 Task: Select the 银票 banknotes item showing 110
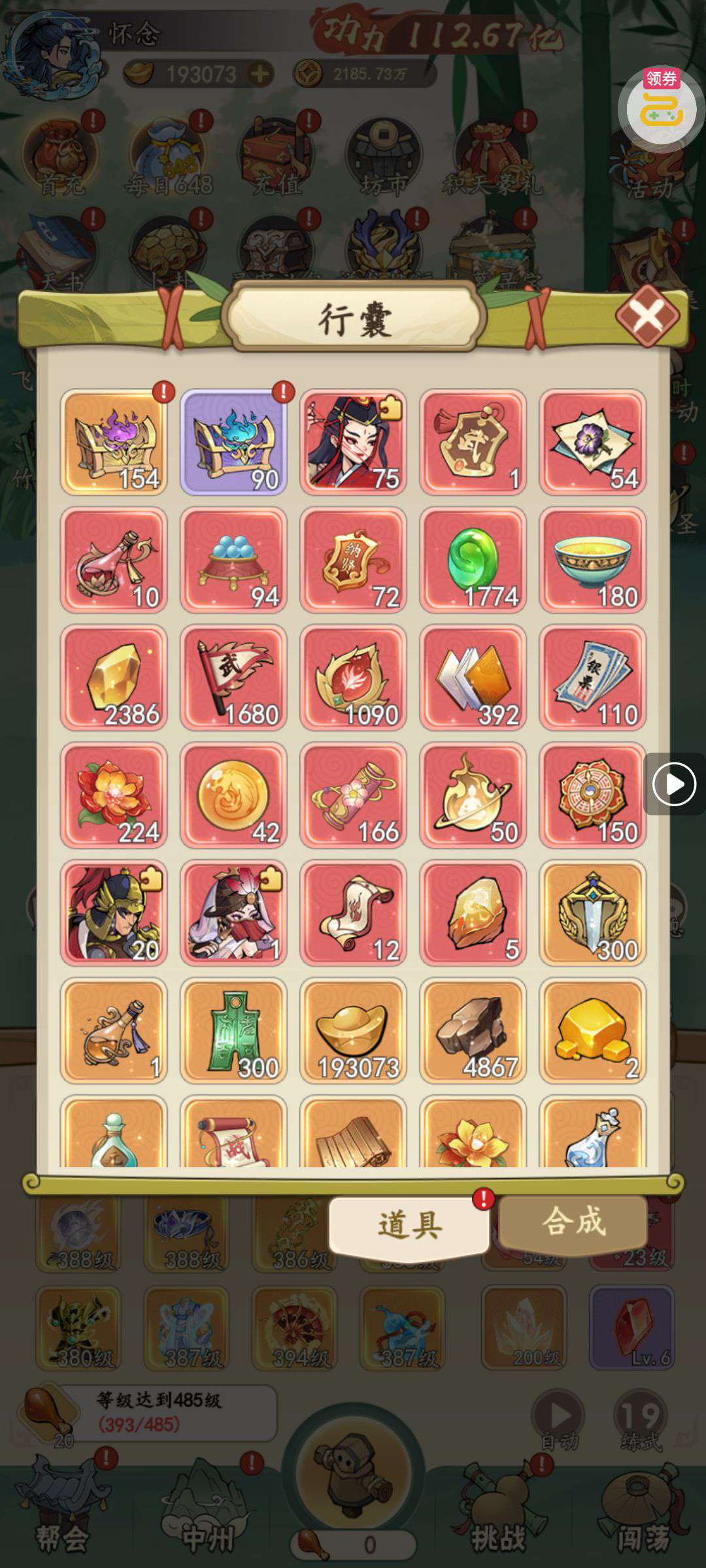pyautogui.click(x=592, y=678)
